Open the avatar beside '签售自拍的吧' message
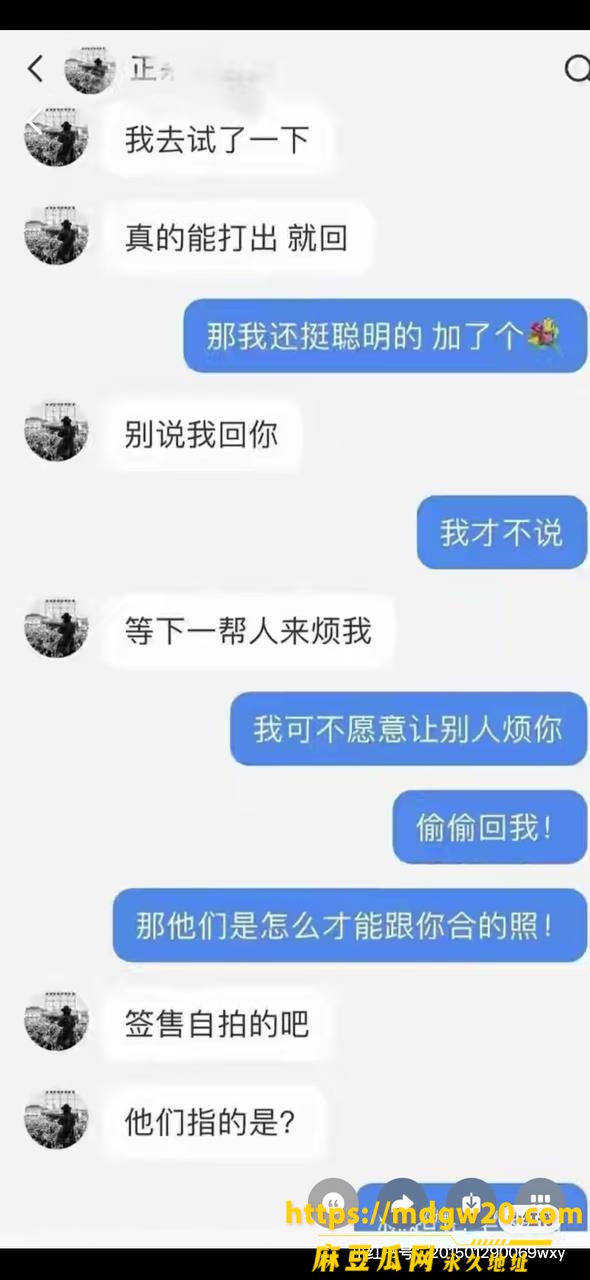 click(56, 1020)
